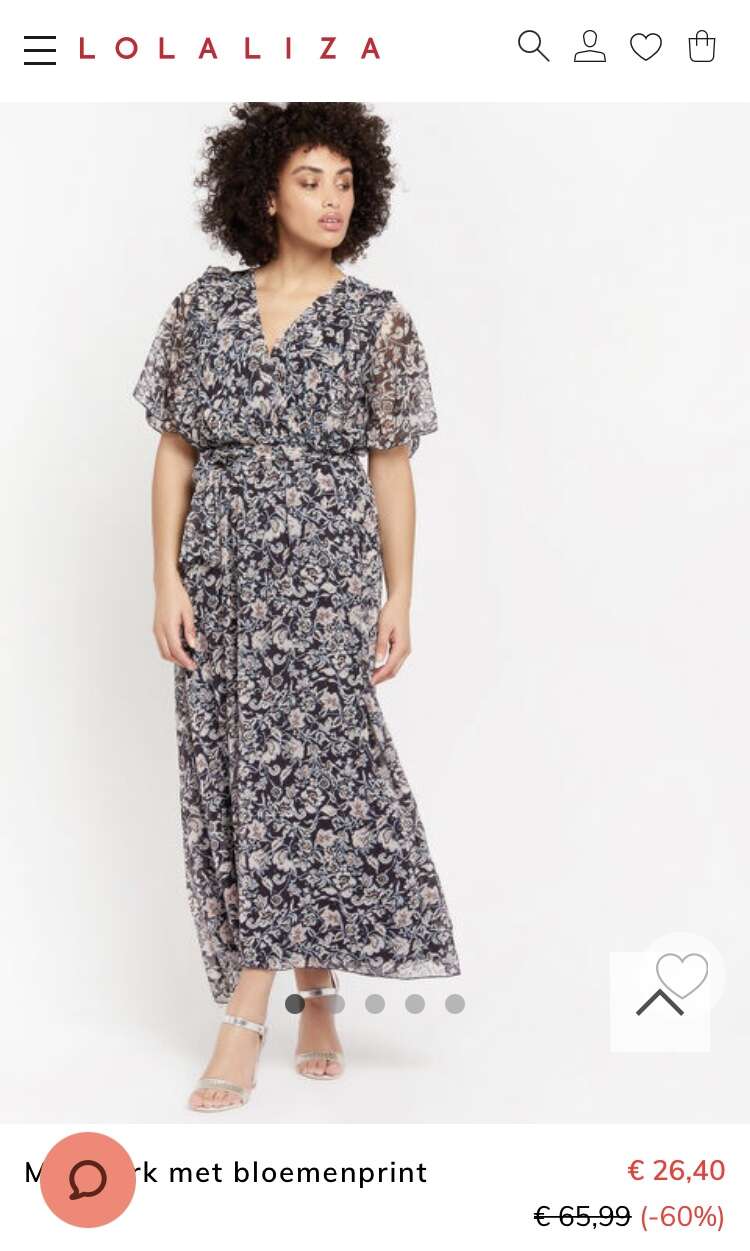Open the shopping bag
The image size is (750, 1251).
point(702,46)
